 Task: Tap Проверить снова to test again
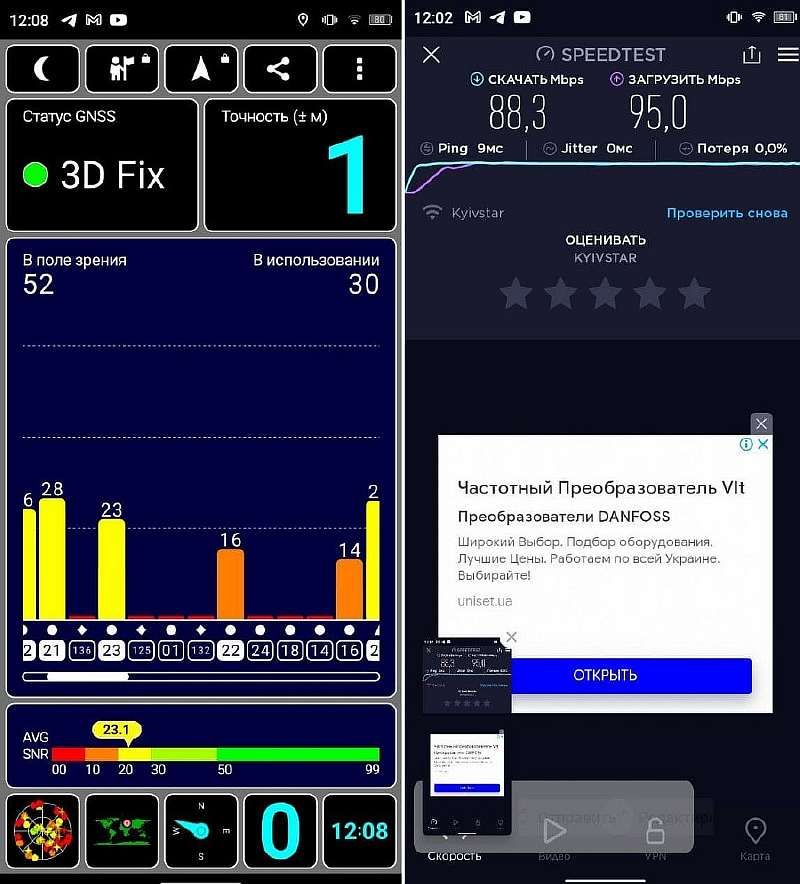tap(727, 213)
